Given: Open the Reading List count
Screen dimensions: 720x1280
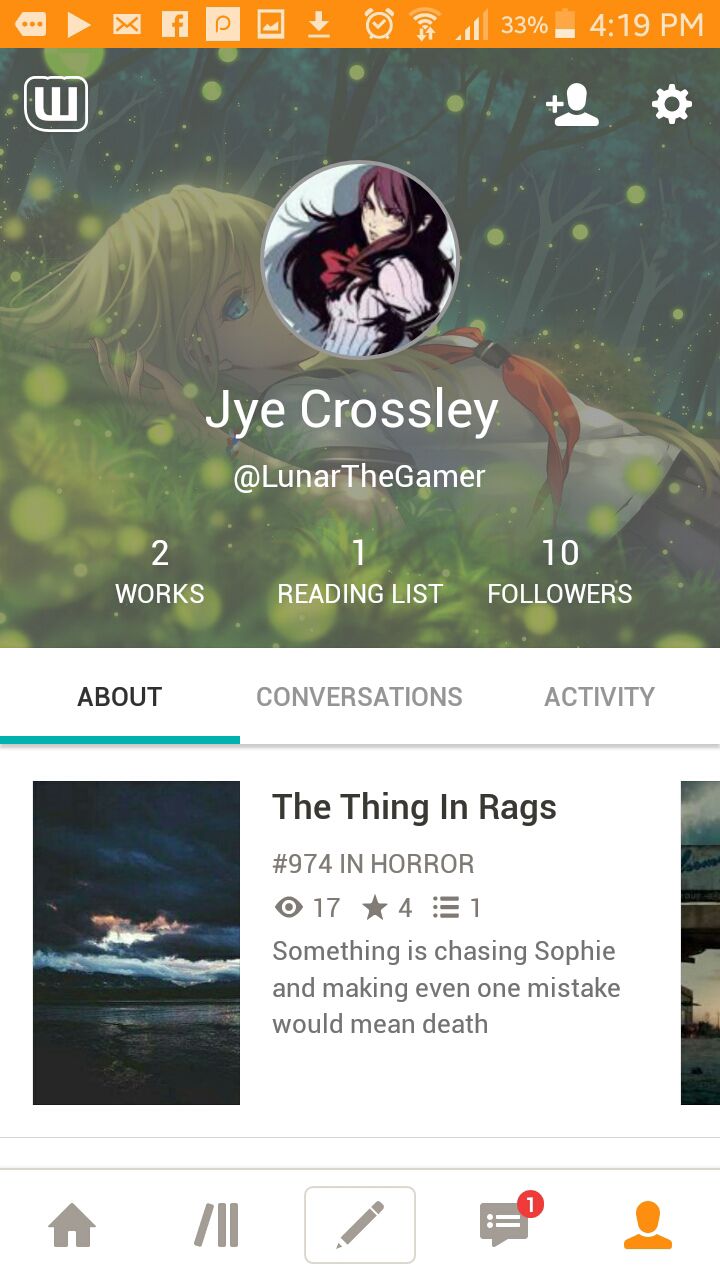Looking at the screenshot, I should click(359, 572).
